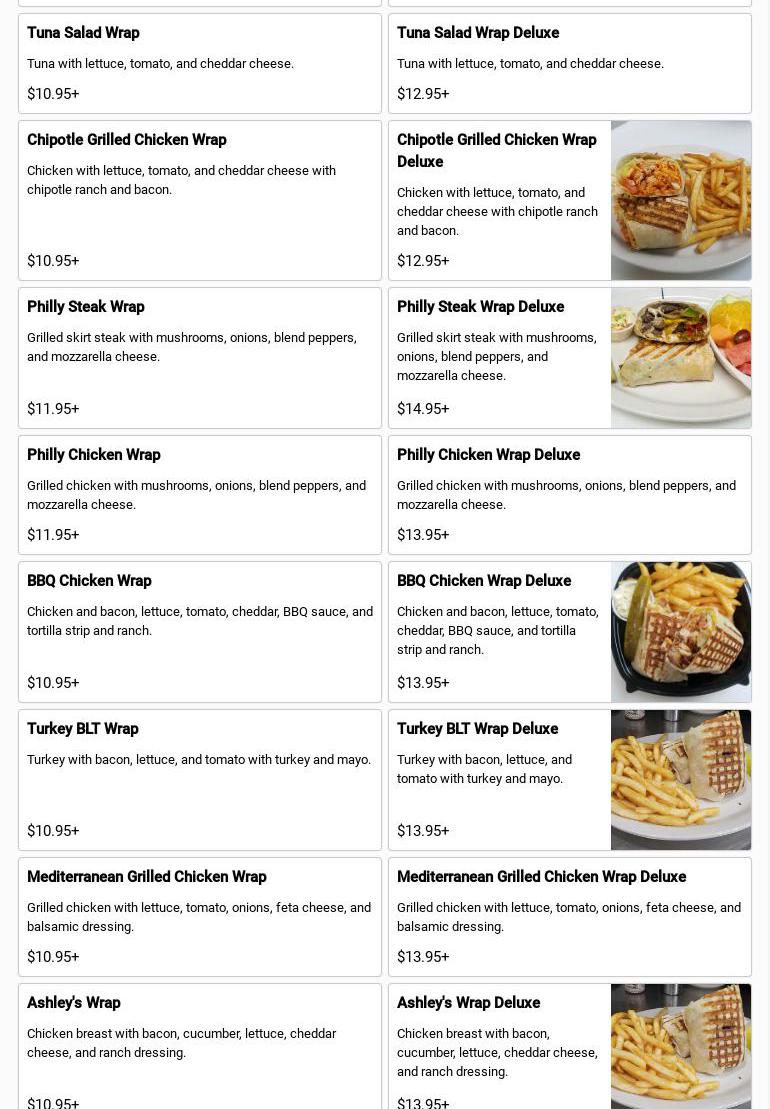Open the Tuna Salad Wrap item
The height and width of the screenshot is (1109, 770).
pyautogui.click(x=199, y=63)
